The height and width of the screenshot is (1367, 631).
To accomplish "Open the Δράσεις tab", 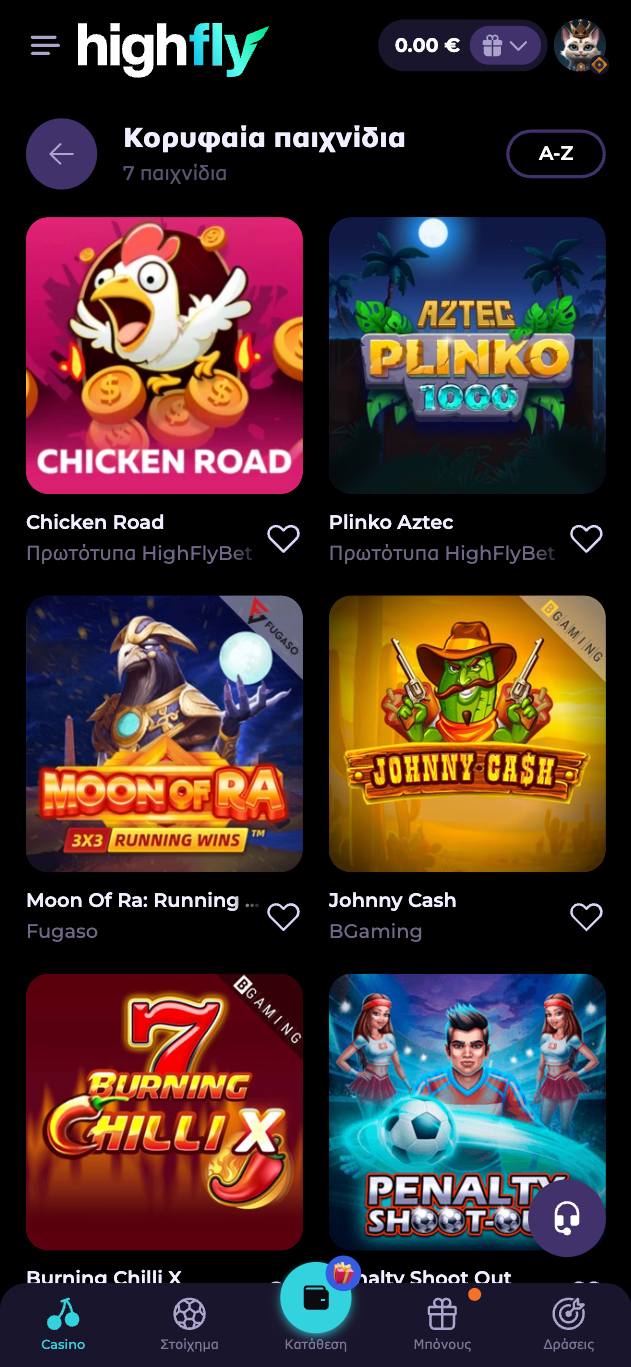I will click(568, 1324).
